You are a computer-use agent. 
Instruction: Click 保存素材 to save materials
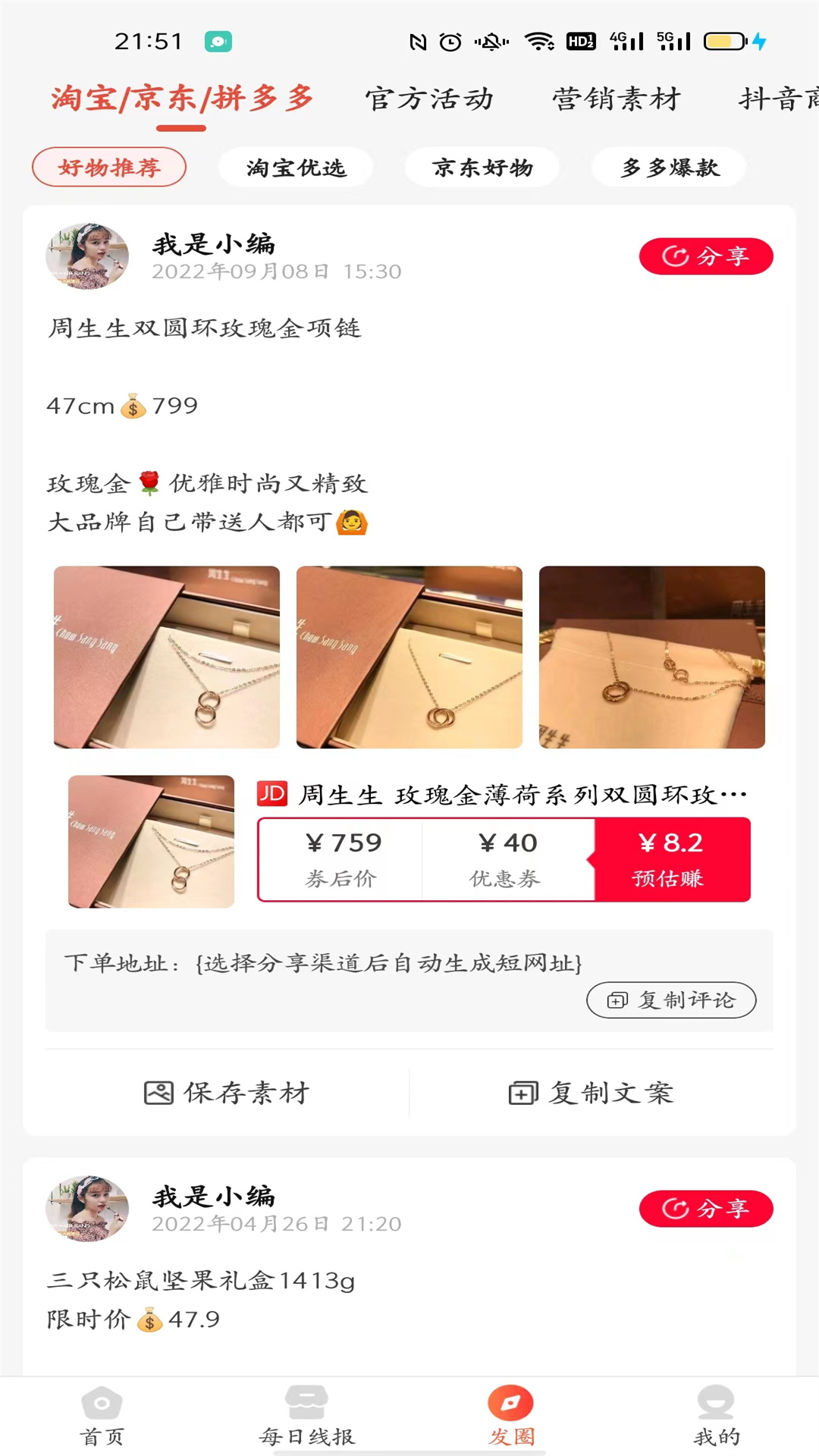coord(247,1093)
